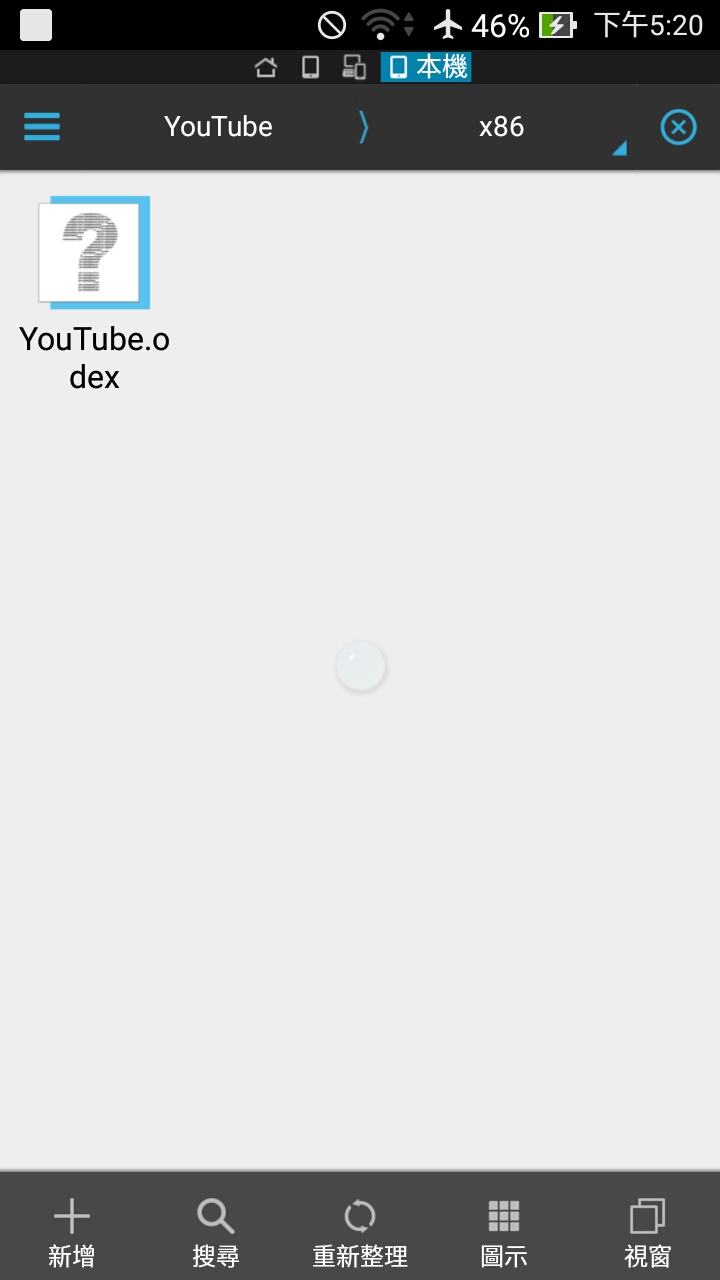
Task: Go to the YouTube folder in breadcrumb
Action: [218, 127]
